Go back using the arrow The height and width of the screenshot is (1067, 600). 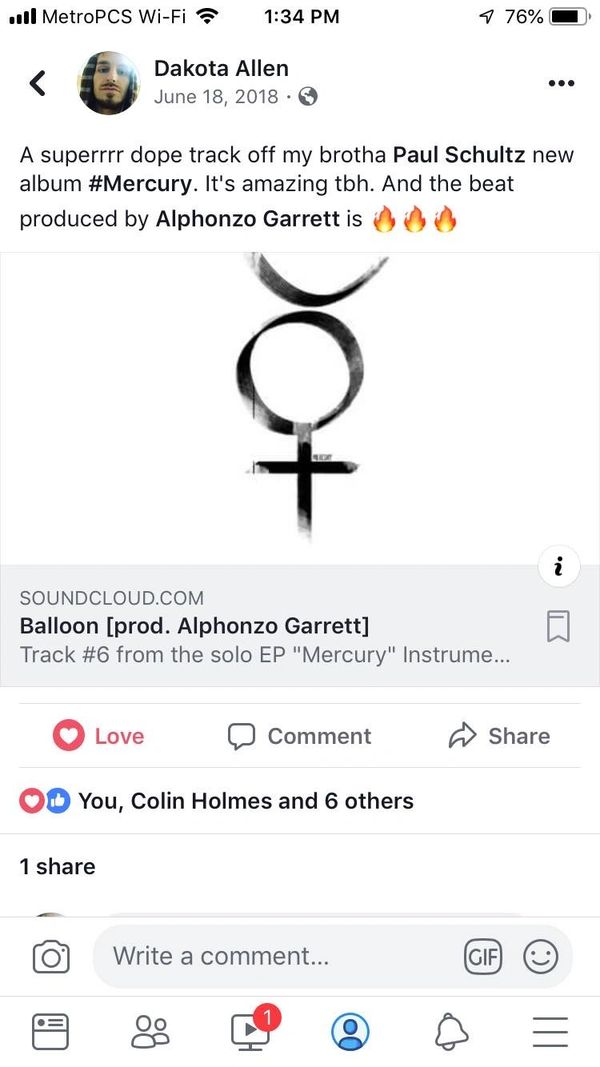point(38,83)
